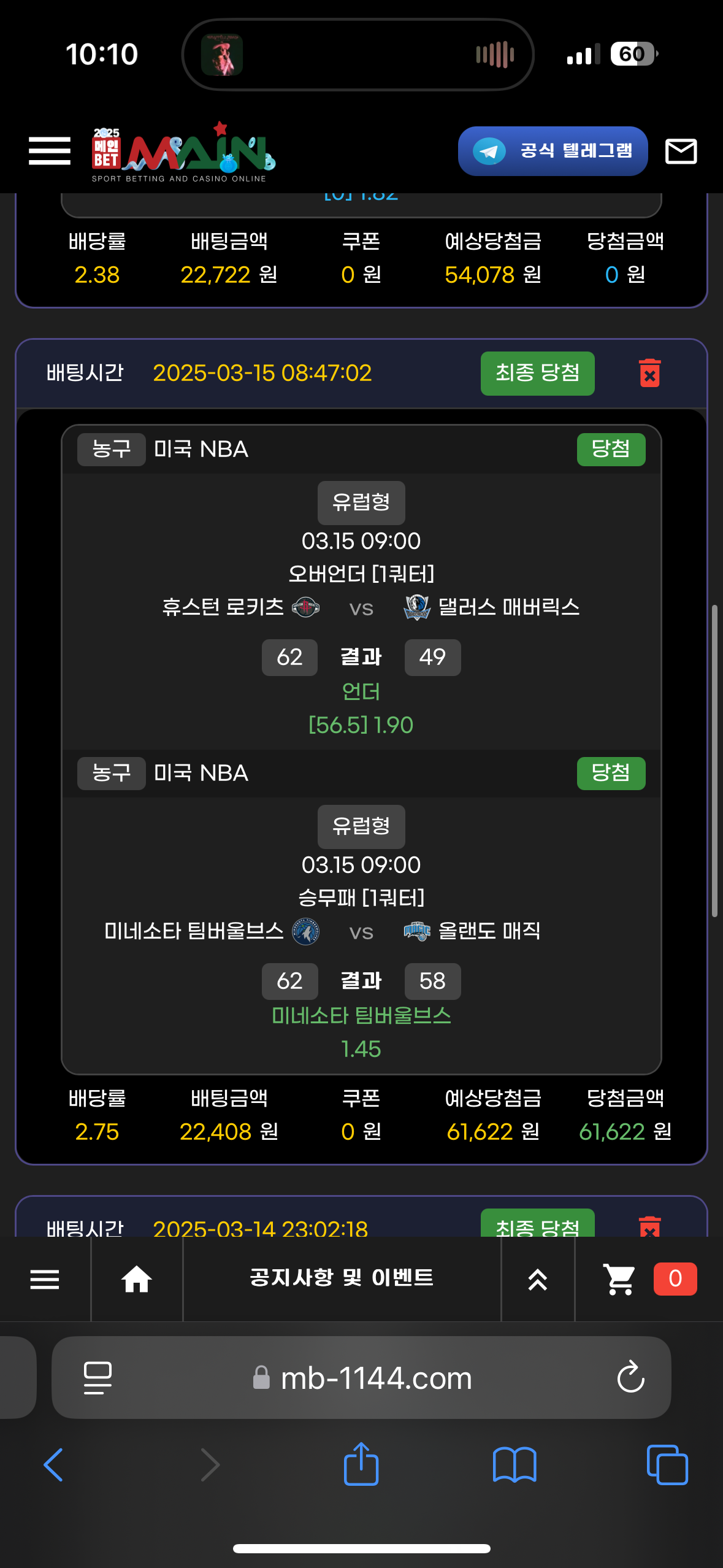Delete the bet placed 2025-03-14 23:02:18
Viewport: 723px width, 1568px height.
(649, 1227)
